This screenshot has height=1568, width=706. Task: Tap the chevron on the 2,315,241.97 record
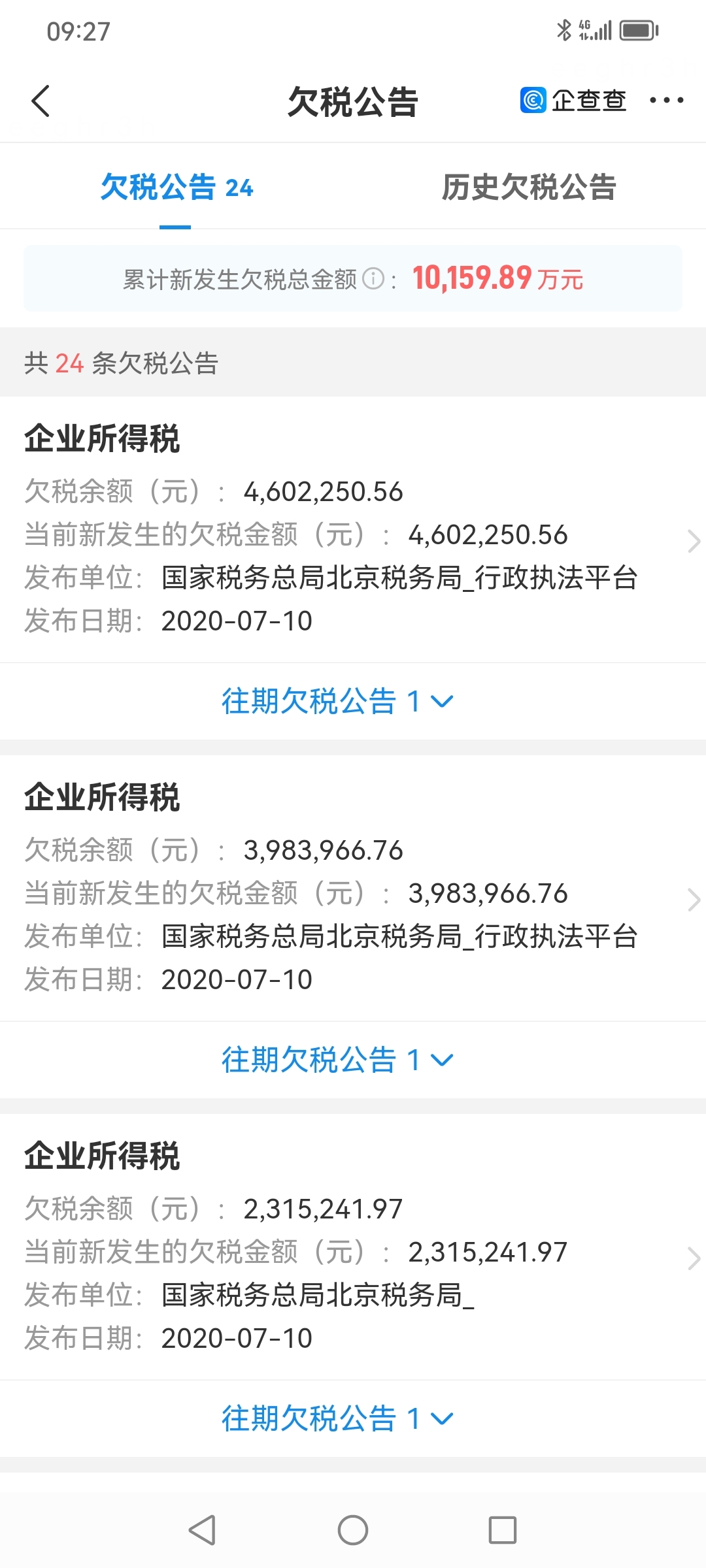pos(695,1258)
